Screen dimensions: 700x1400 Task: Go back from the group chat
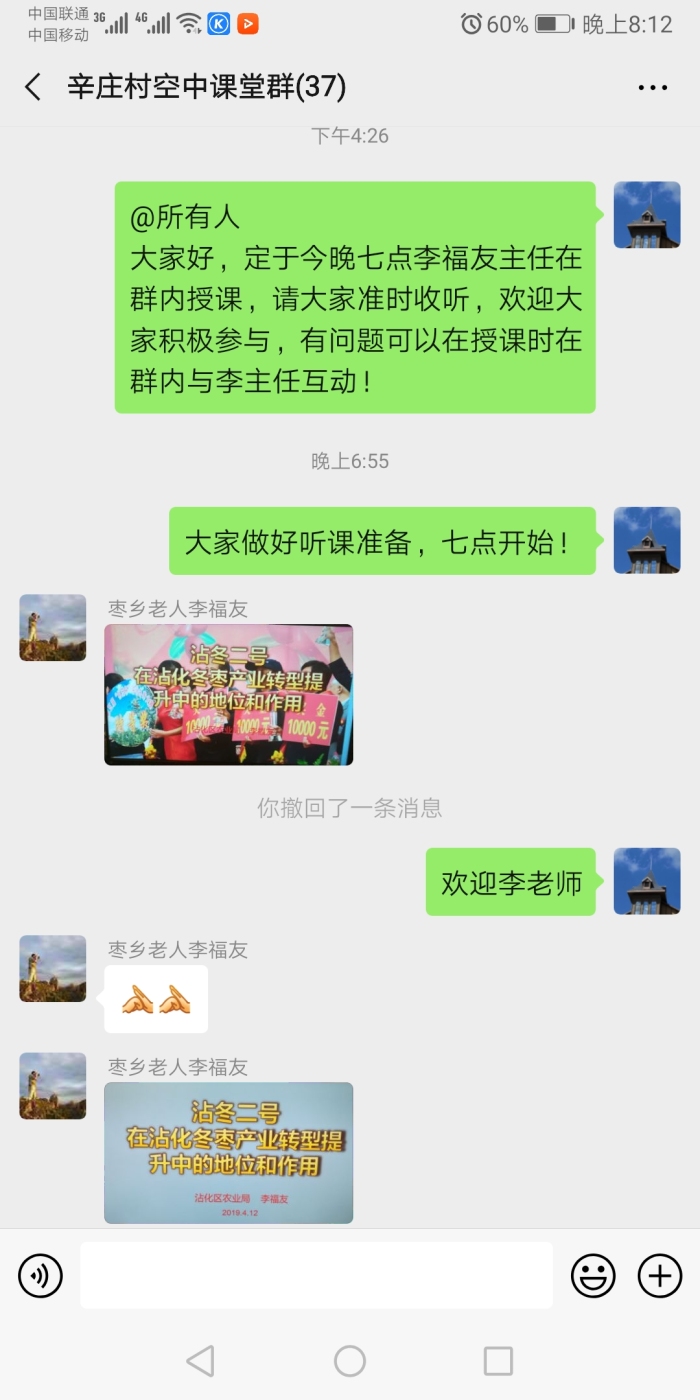click(x=33, y=87)
